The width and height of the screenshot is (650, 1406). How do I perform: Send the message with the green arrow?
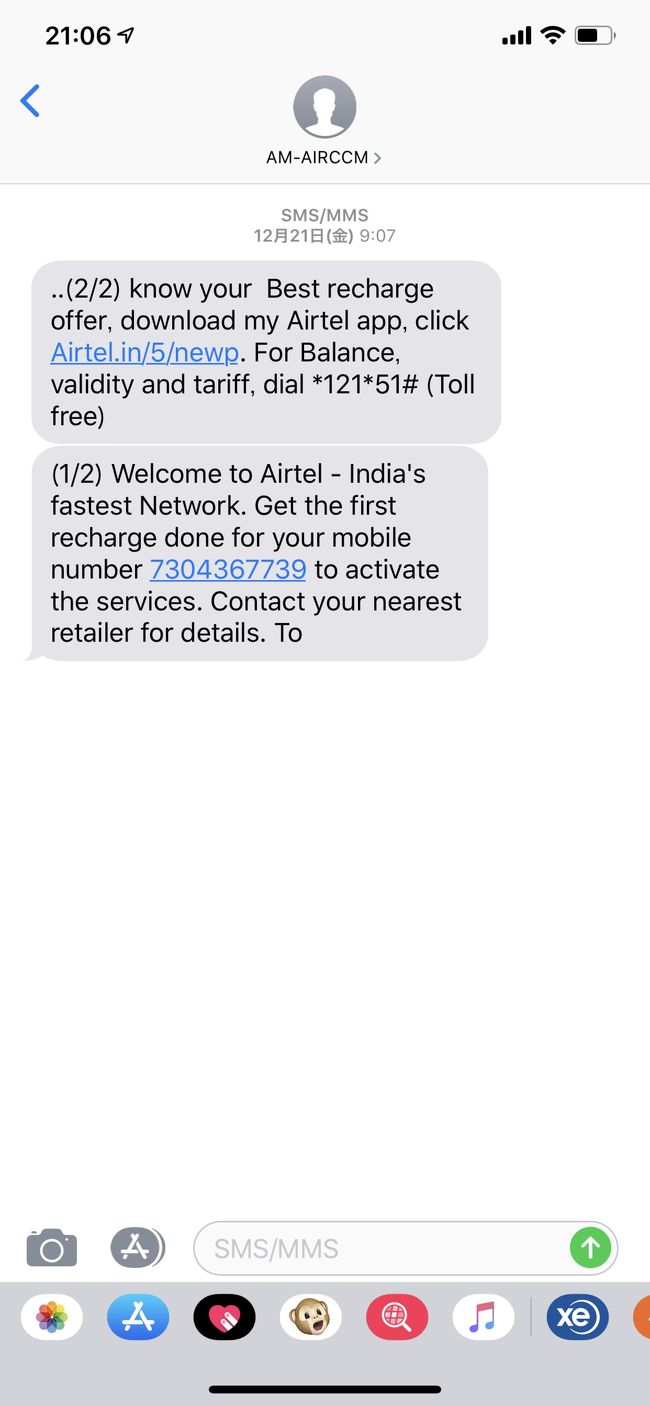click(x=590, y=1248)
